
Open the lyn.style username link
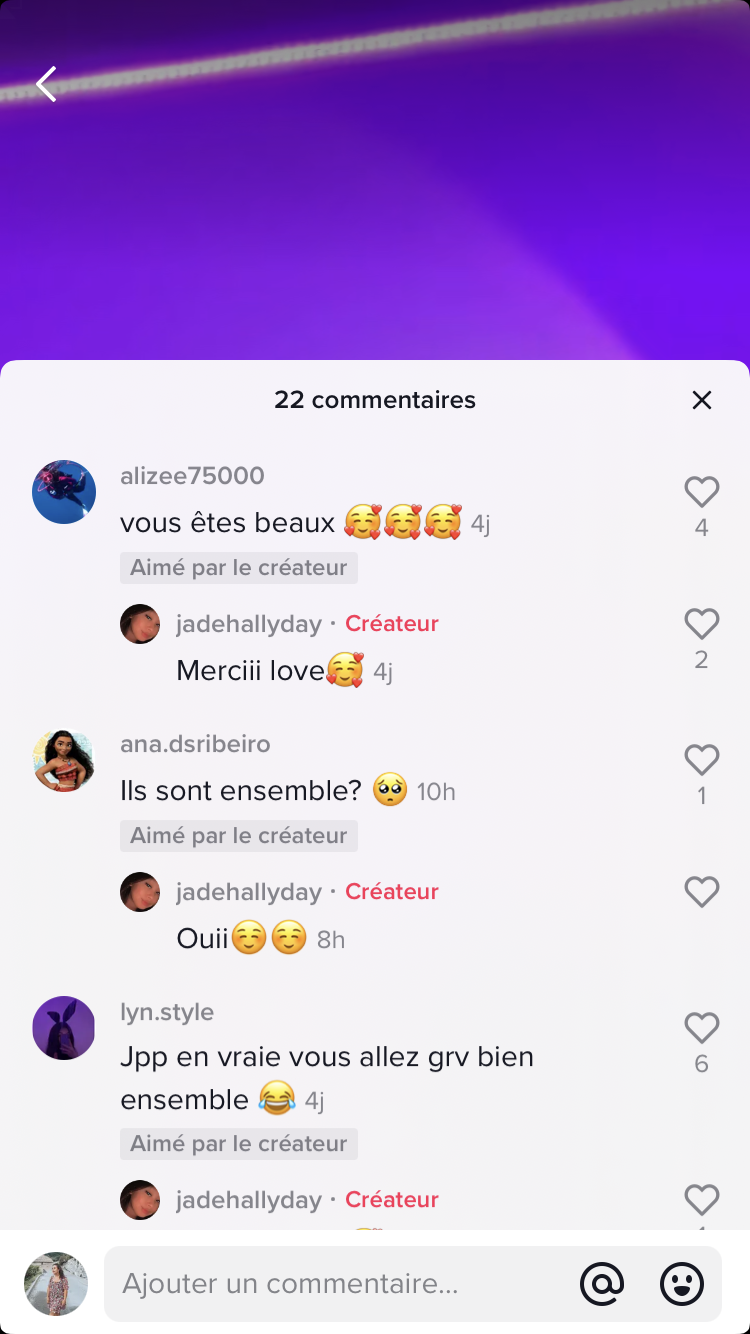(x=167, y=1012)
